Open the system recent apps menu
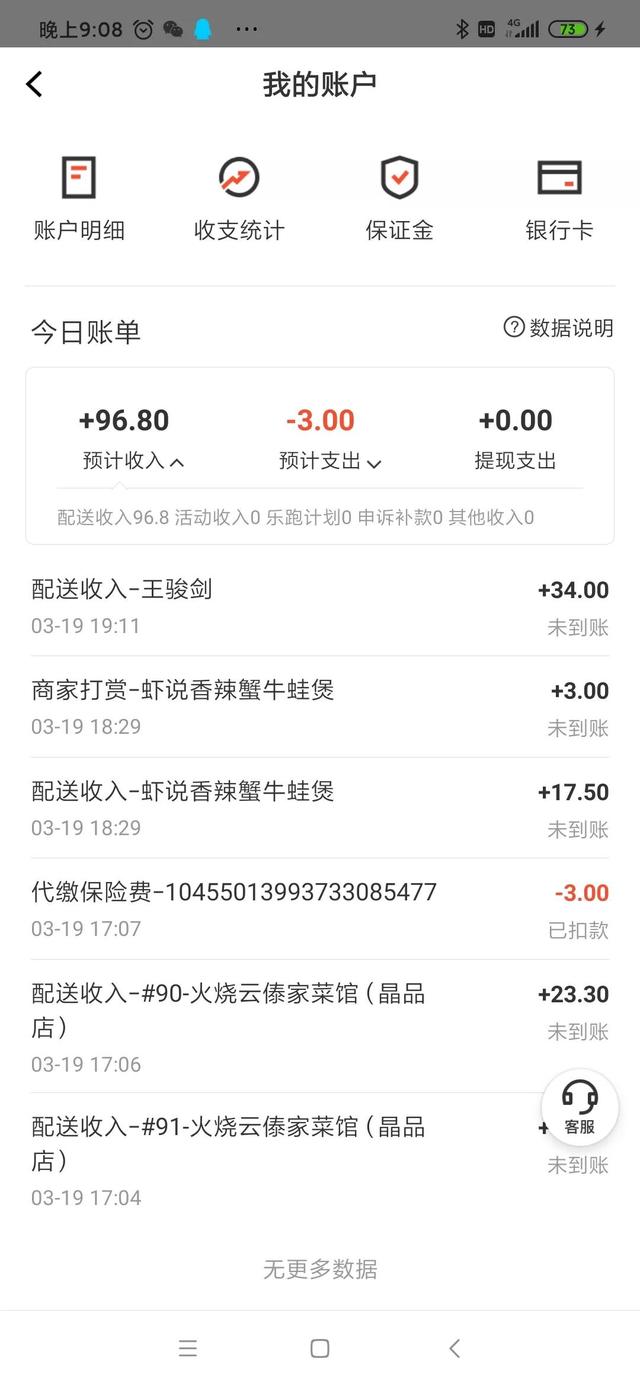640x1387 pixels. pyautogui.click(x=188, y=1348)
